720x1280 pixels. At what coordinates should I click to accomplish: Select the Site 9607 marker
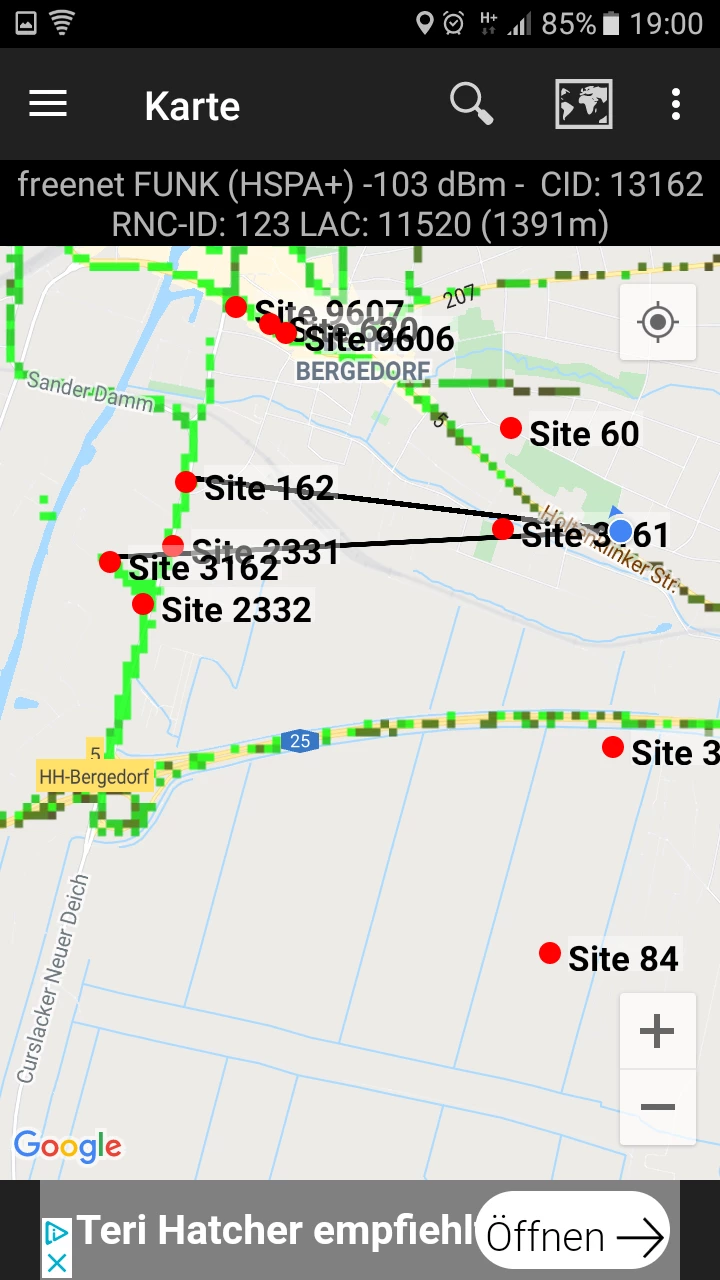[235, 306]
